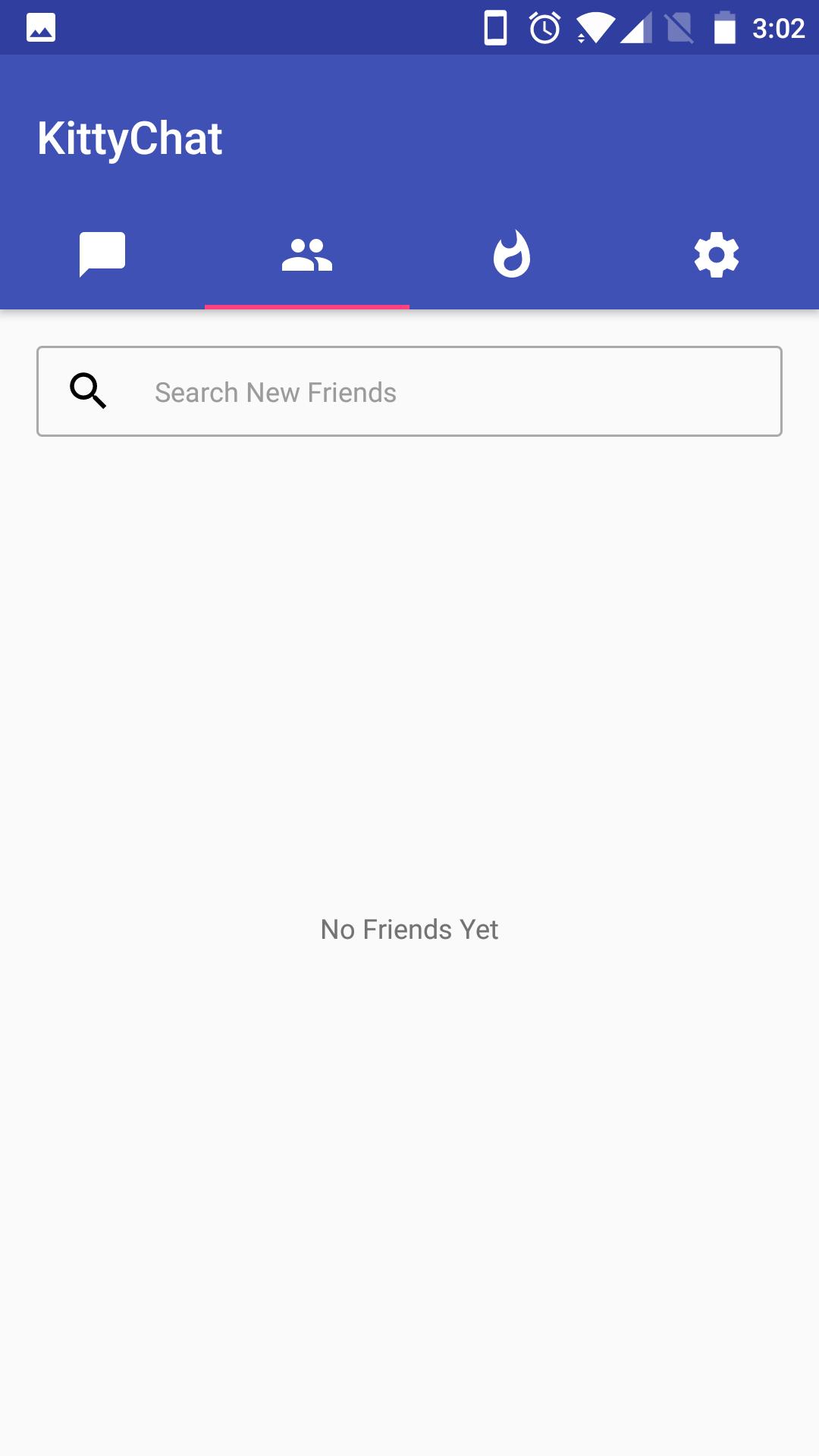Click the search magnifier icon
This screenshot has height=1456, width=819.
[x=89, y=391]
